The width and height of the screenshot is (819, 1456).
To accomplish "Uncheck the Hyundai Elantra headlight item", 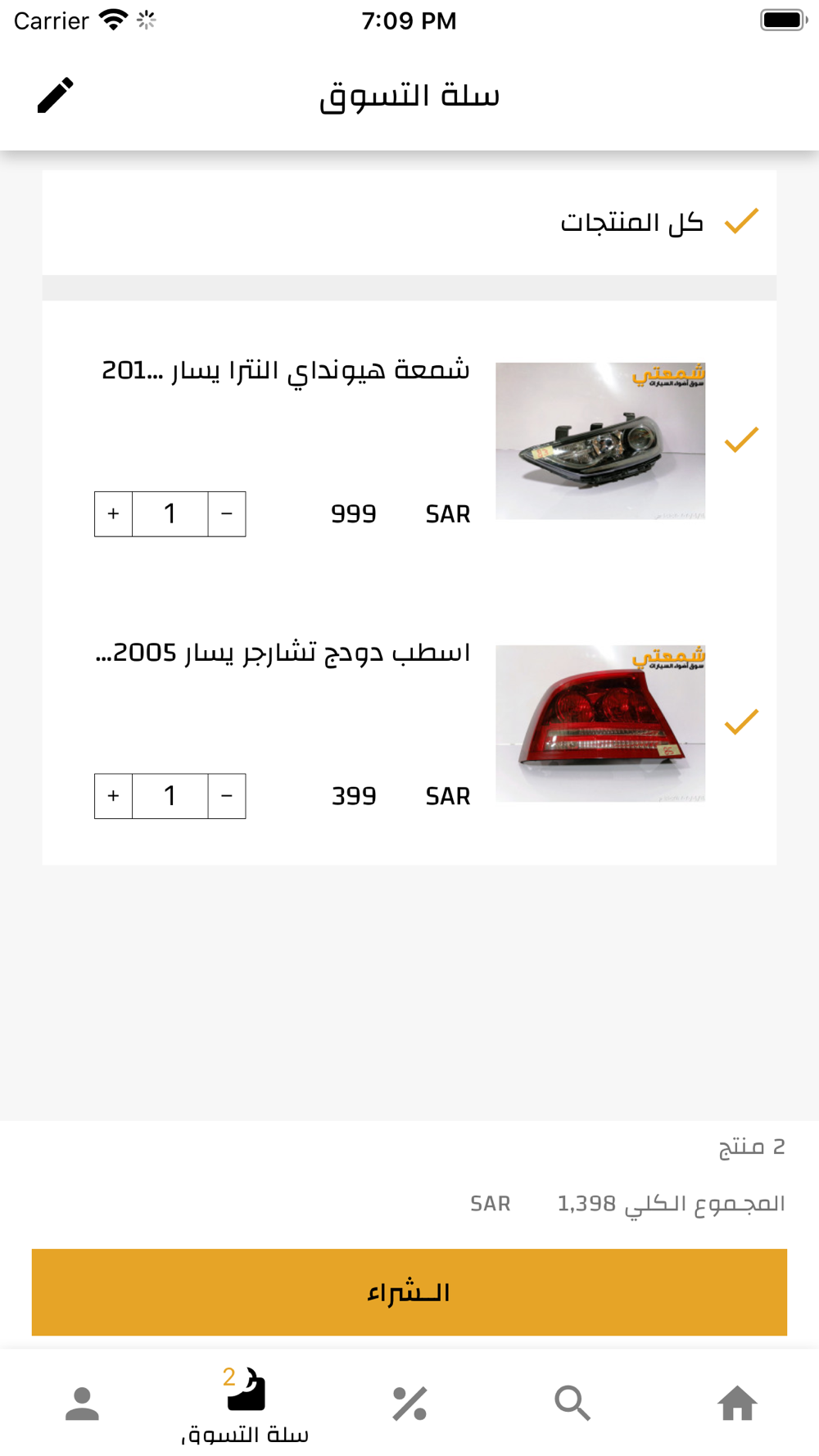I will pyautogui.click(x=741, y=440).
